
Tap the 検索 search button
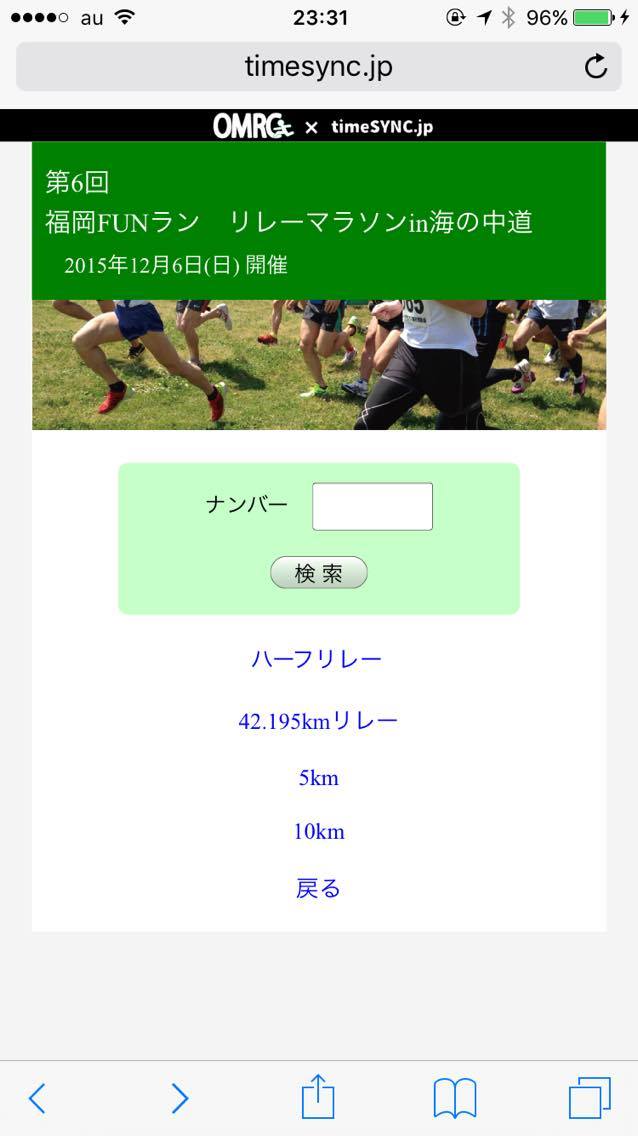click(x=319, y=572)
